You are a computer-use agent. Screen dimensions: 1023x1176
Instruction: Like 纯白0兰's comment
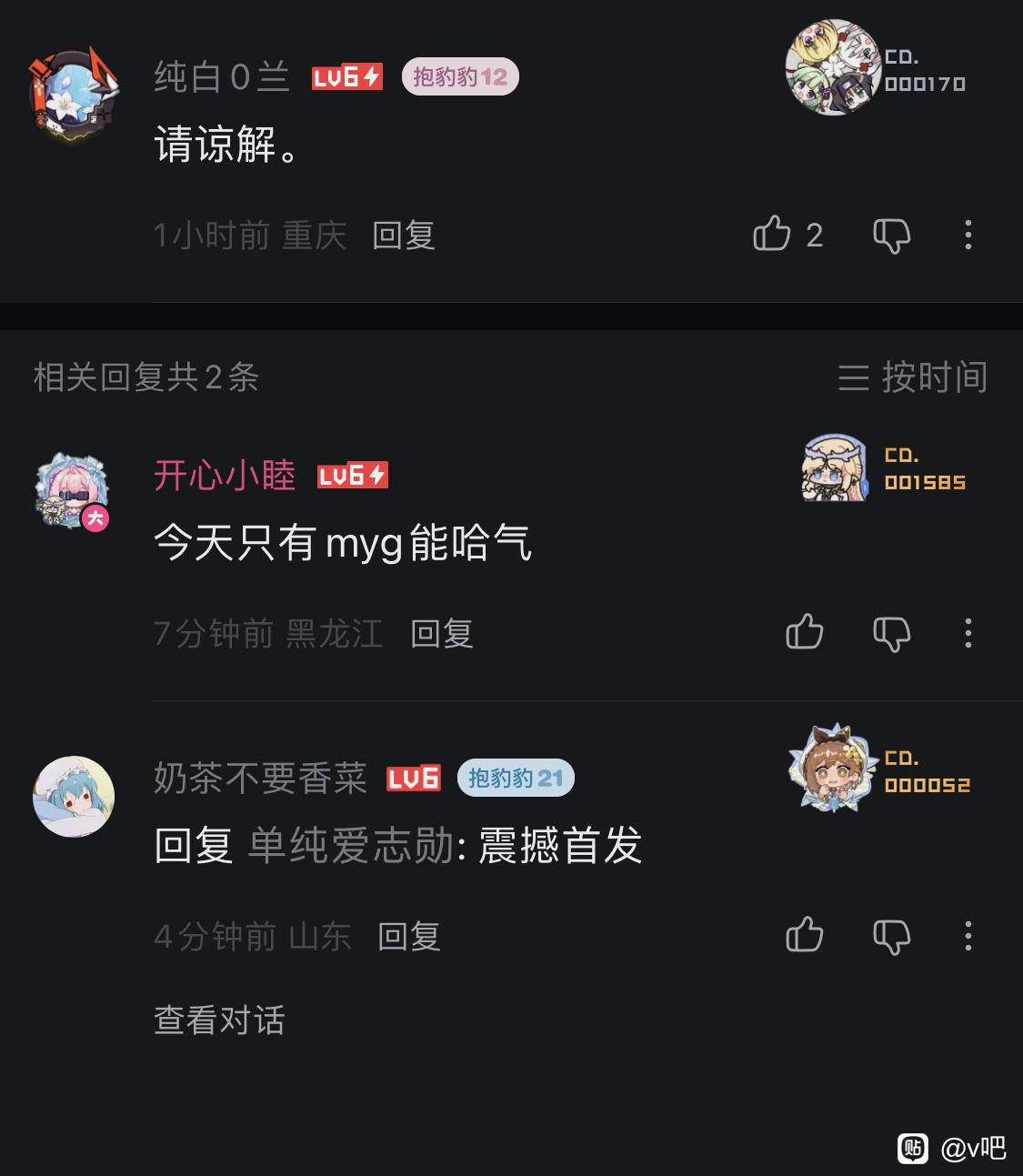pos(772,235)
